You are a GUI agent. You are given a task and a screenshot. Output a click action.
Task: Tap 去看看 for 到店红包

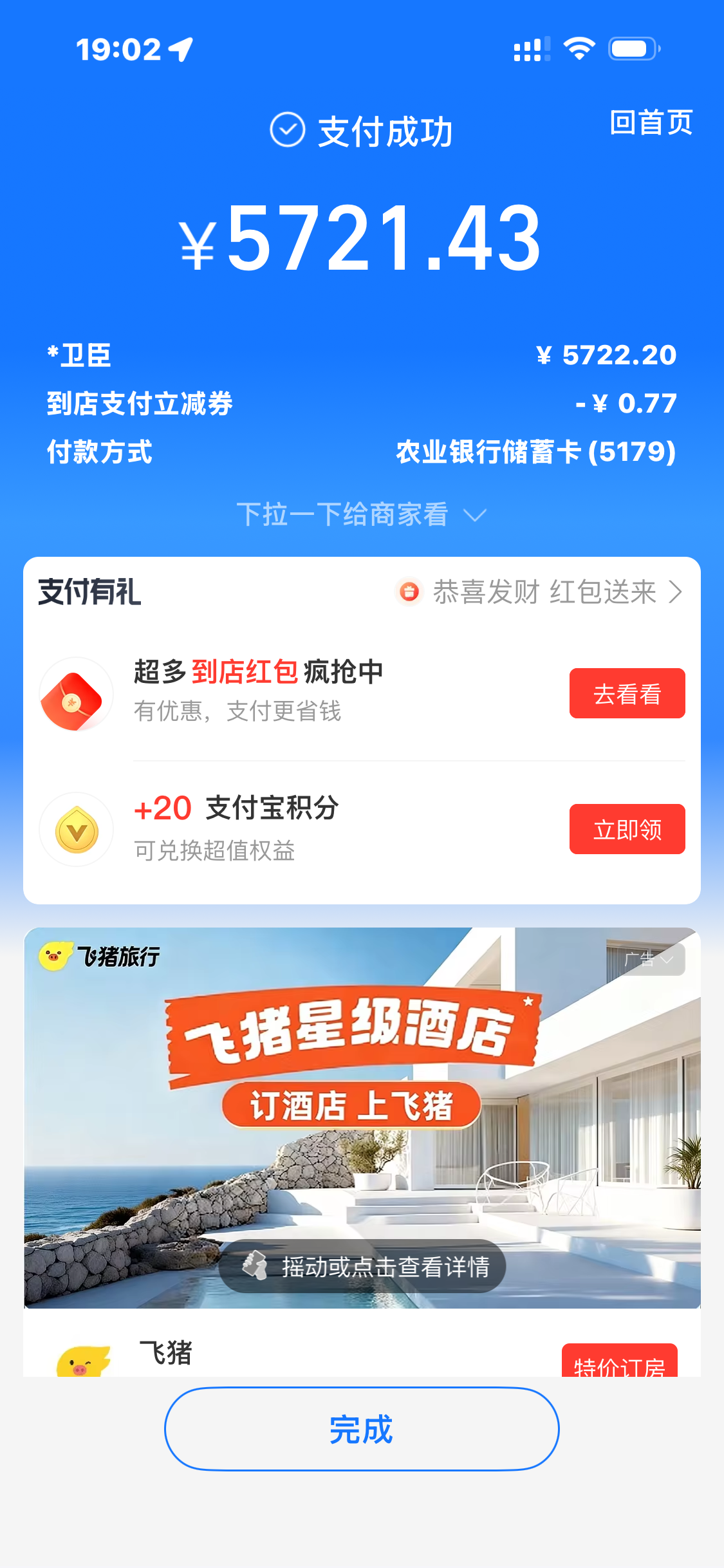pyautogui.click(x=627, y=693)
